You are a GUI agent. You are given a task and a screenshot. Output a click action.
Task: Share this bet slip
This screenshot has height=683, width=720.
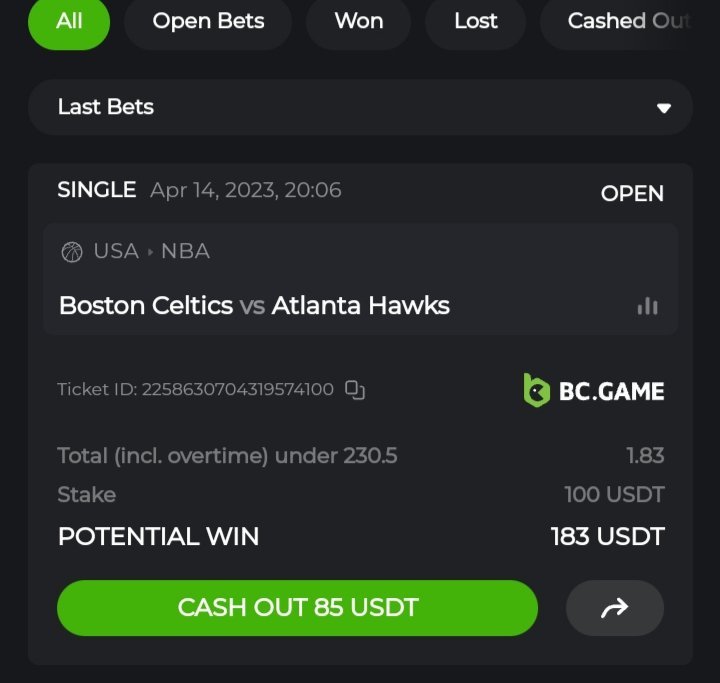pyautogui.click(x=614, y=607)
